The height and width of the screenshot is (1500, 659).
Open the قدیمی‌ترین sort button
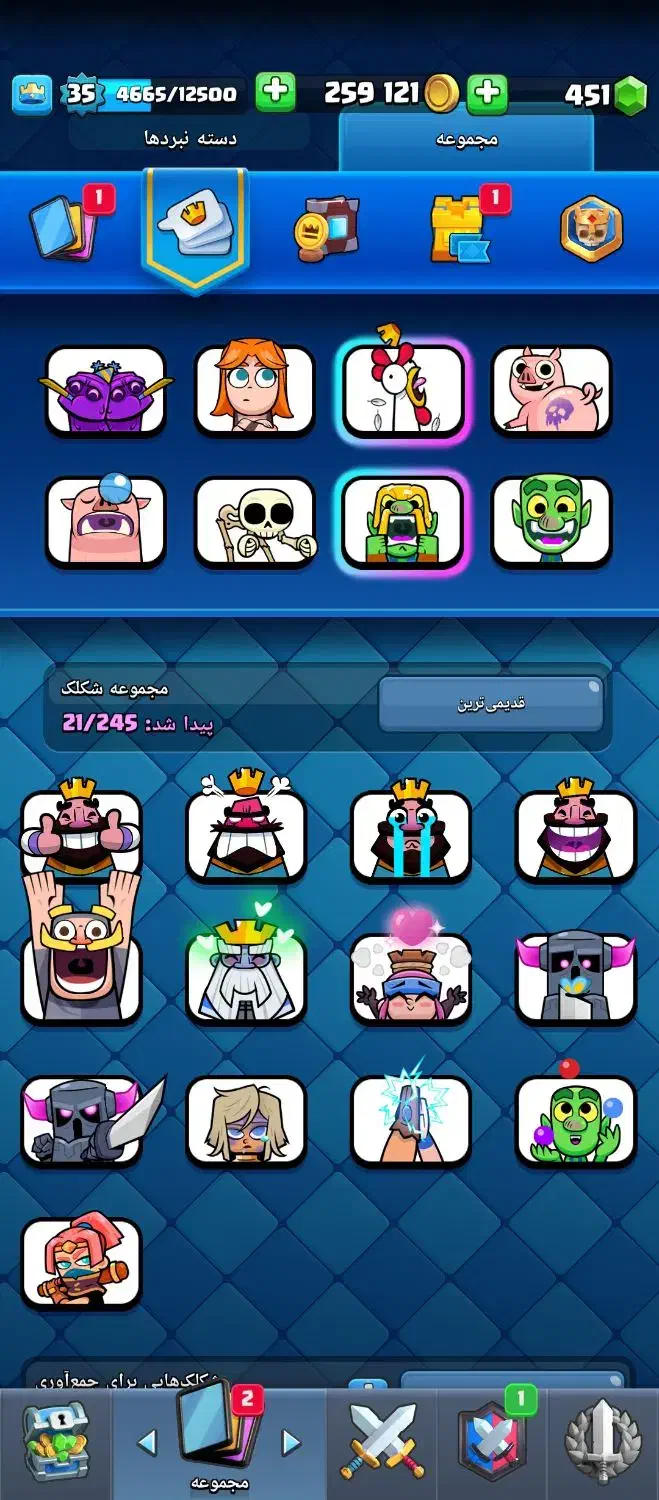(491, 703)
